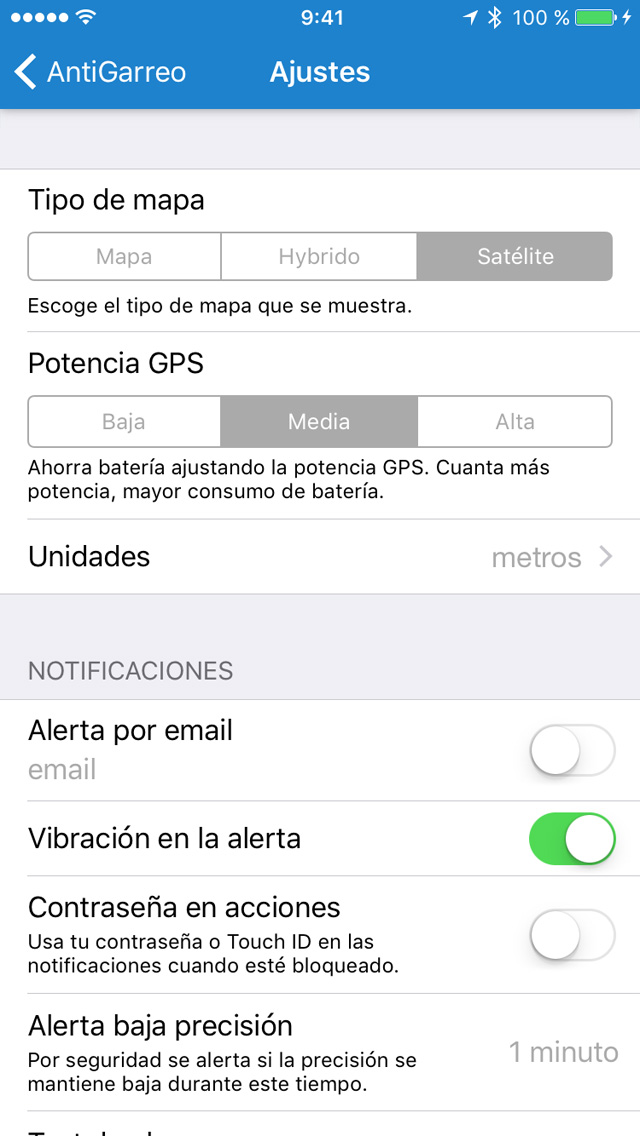Choose Satélite map type
Screen dimensions: 640x1136
(x=515, y=257)
